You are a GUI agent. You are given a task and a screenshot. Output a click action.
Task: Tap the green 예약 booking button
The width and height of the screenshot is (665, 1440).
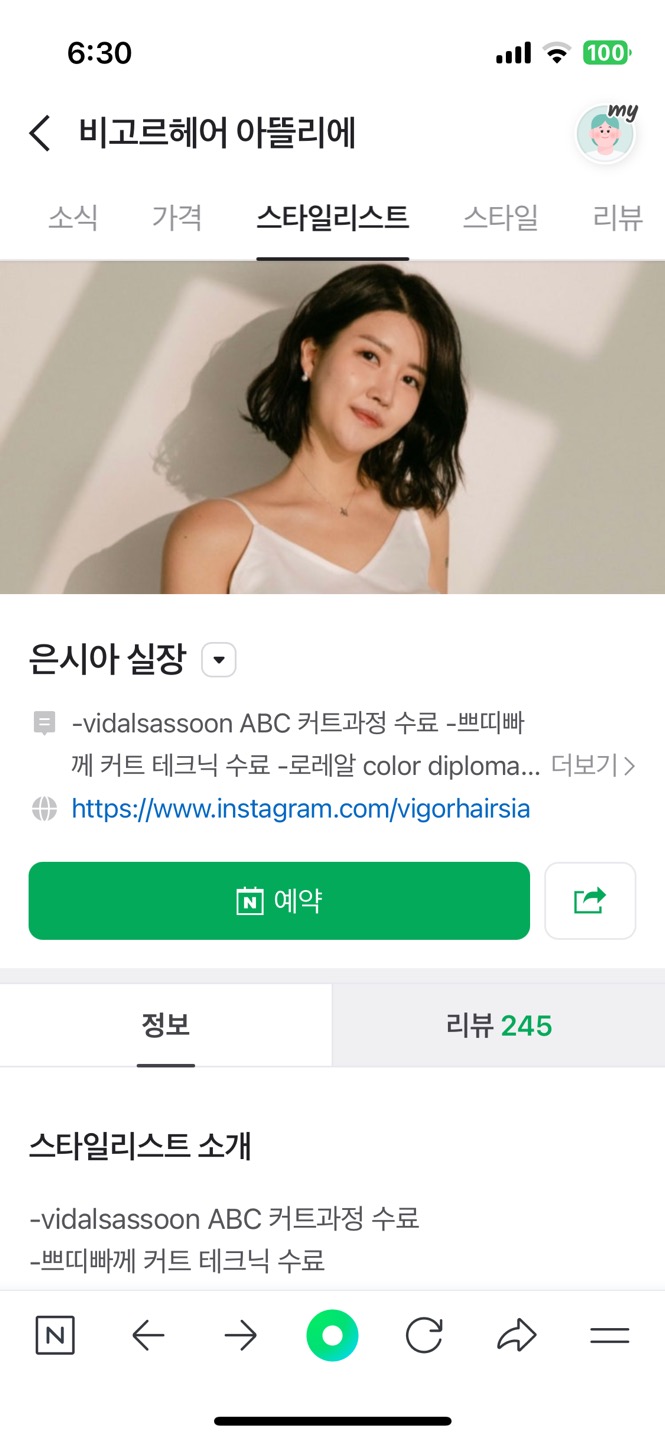point(279,901)
